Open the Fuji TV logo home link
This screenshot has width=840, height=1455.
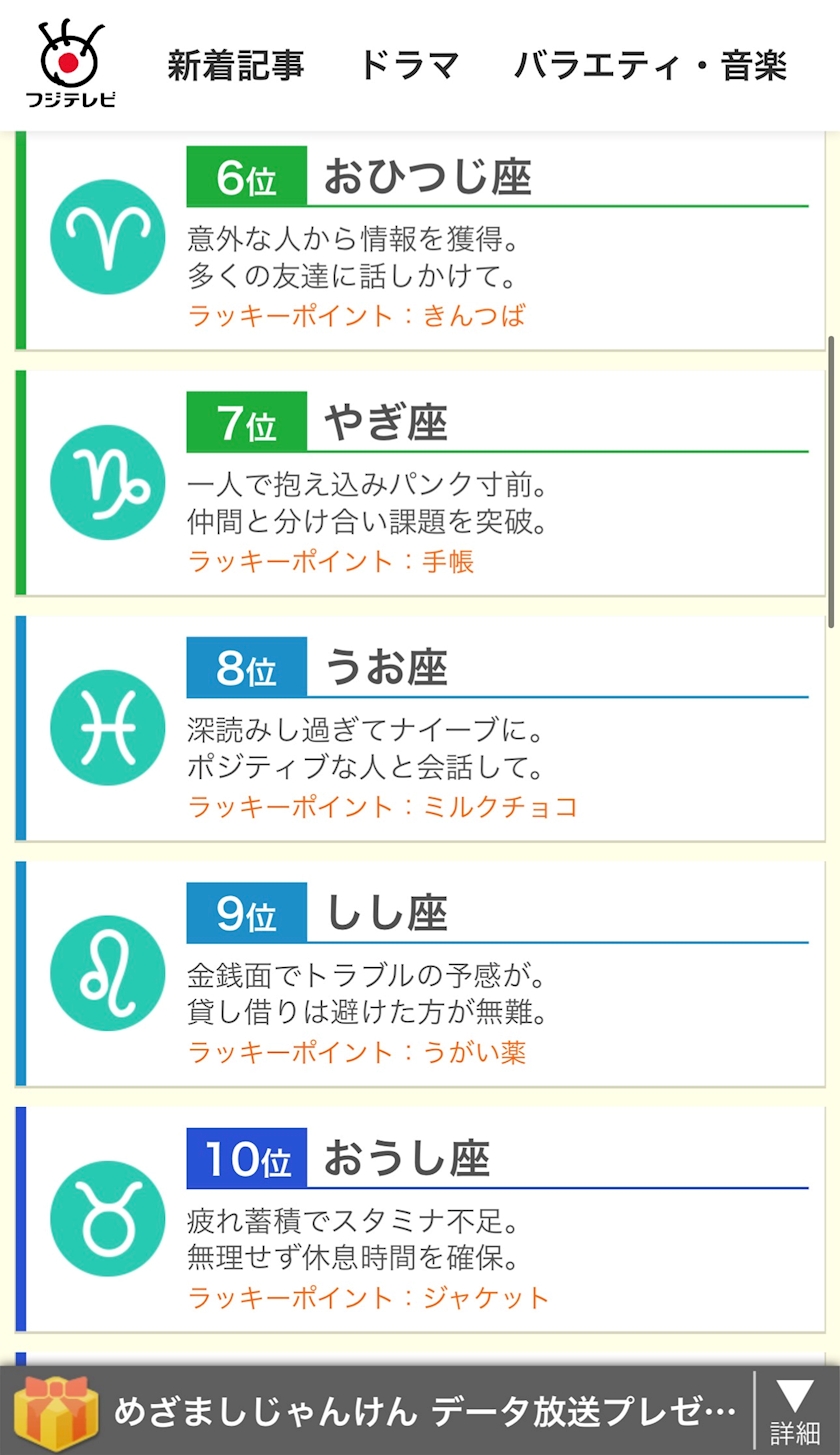click(x=70, y=65)
